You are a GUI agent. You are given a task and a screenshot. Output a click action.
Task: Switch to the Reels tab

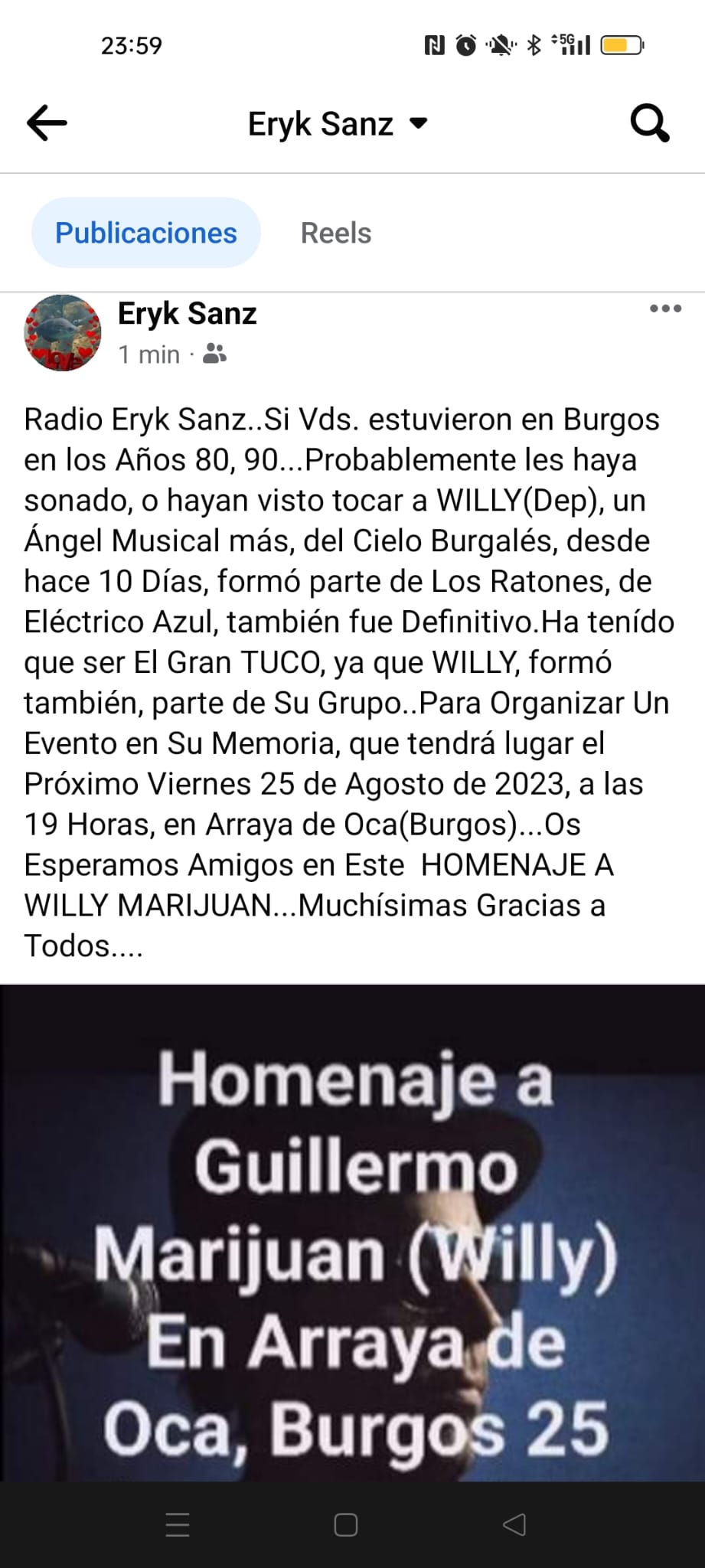point(335,233)
